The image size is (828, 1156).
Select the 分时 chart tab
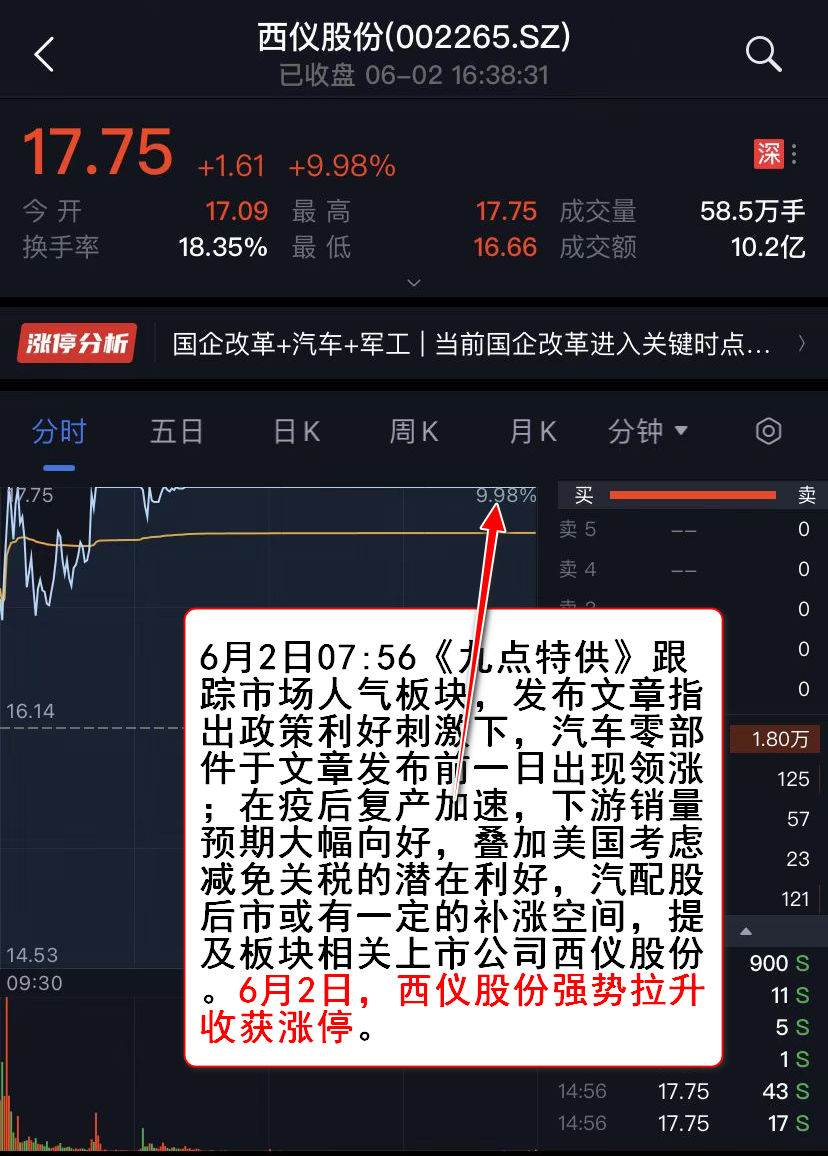point(59,432)
